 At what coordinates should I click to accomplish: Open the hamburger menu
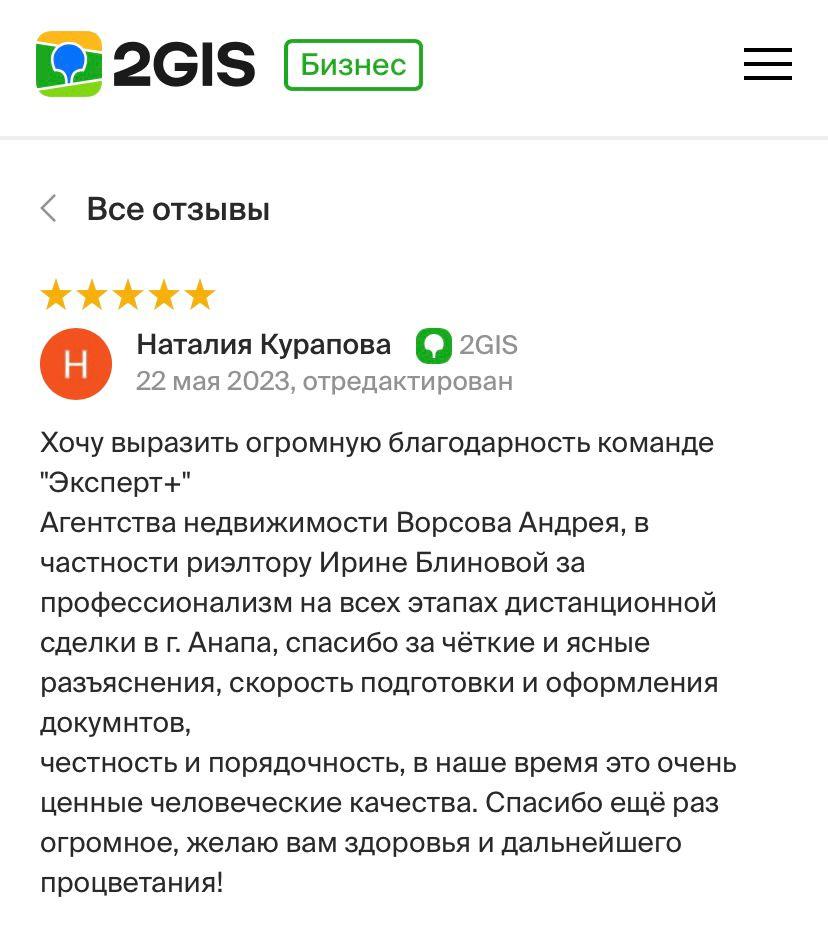click(767, 65)
